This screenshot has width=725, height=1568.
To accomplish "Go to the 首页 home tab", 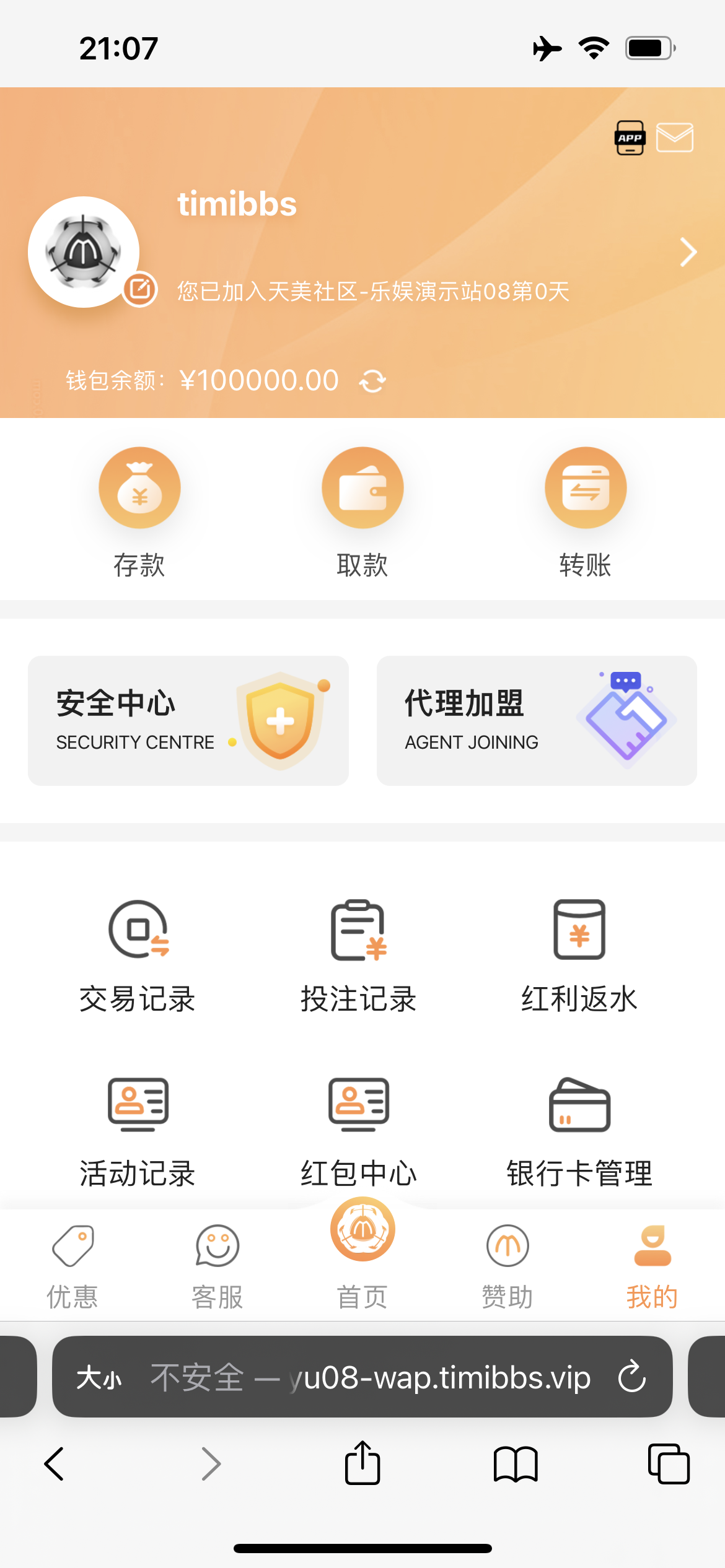I will click(x=362, y=1255).
